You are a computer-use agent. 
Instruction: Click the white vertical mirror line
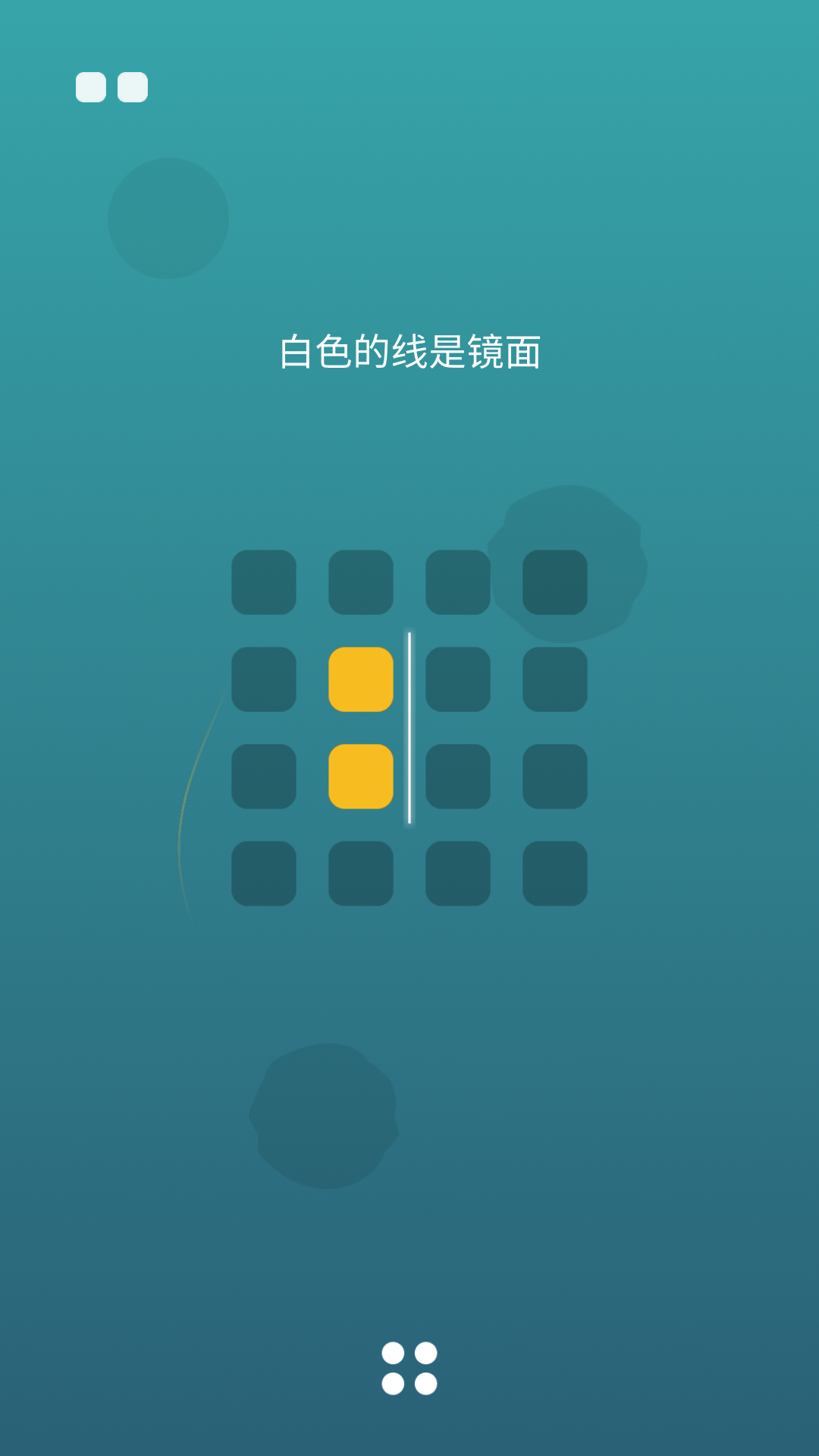409,726
